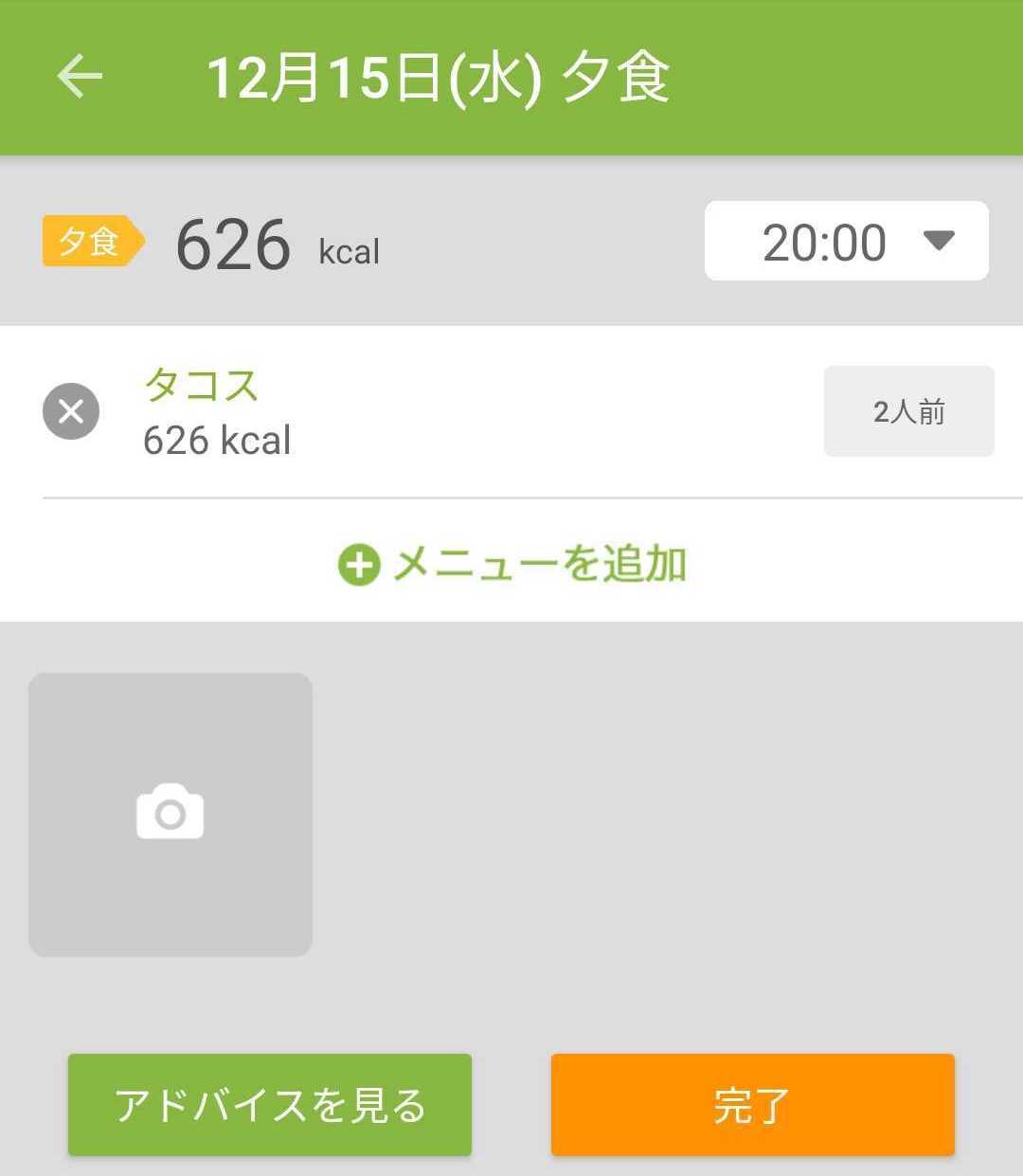Go back using the arrow icon

pos(80,76)
